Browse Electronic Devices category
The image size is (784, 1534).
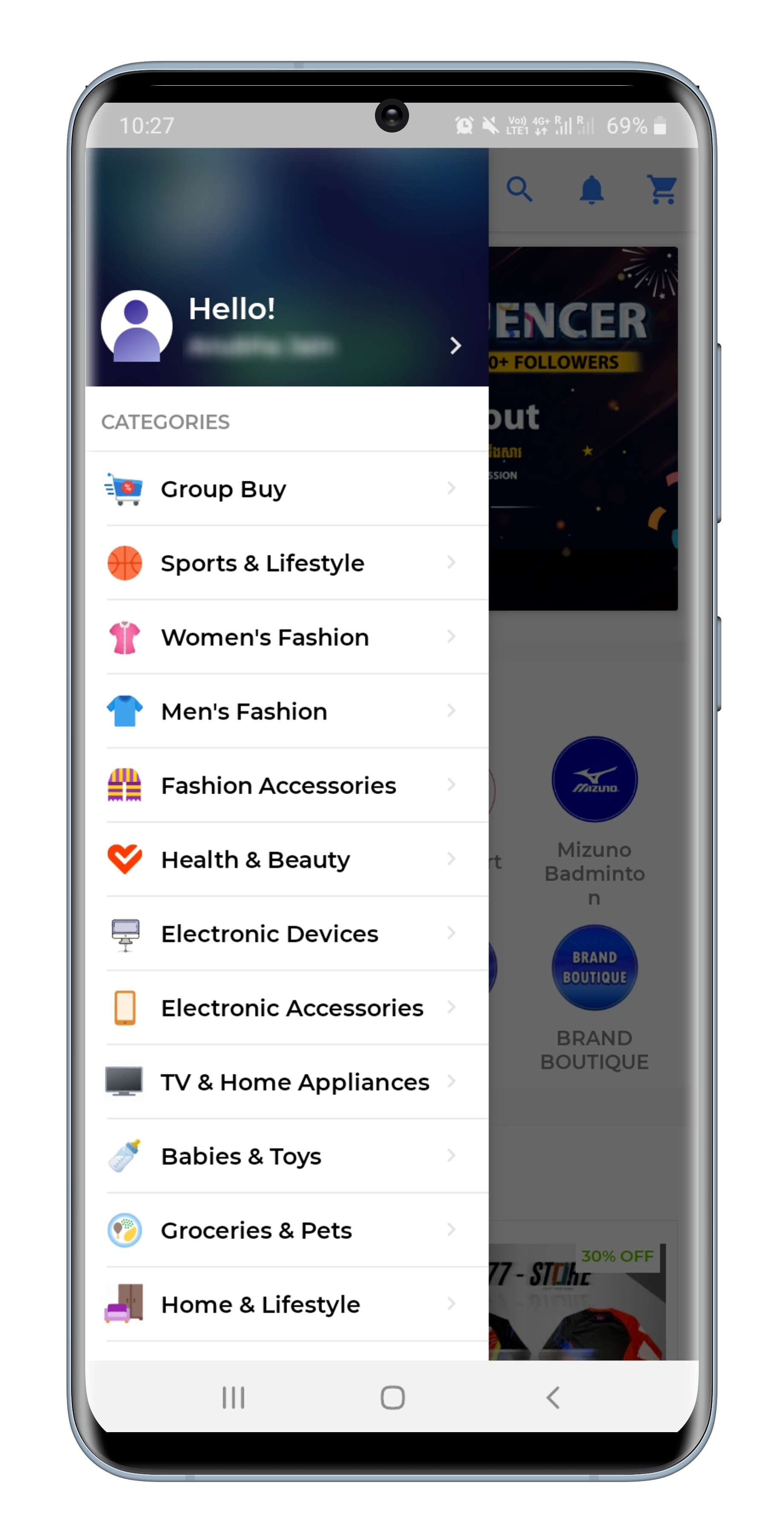point(286,934)
